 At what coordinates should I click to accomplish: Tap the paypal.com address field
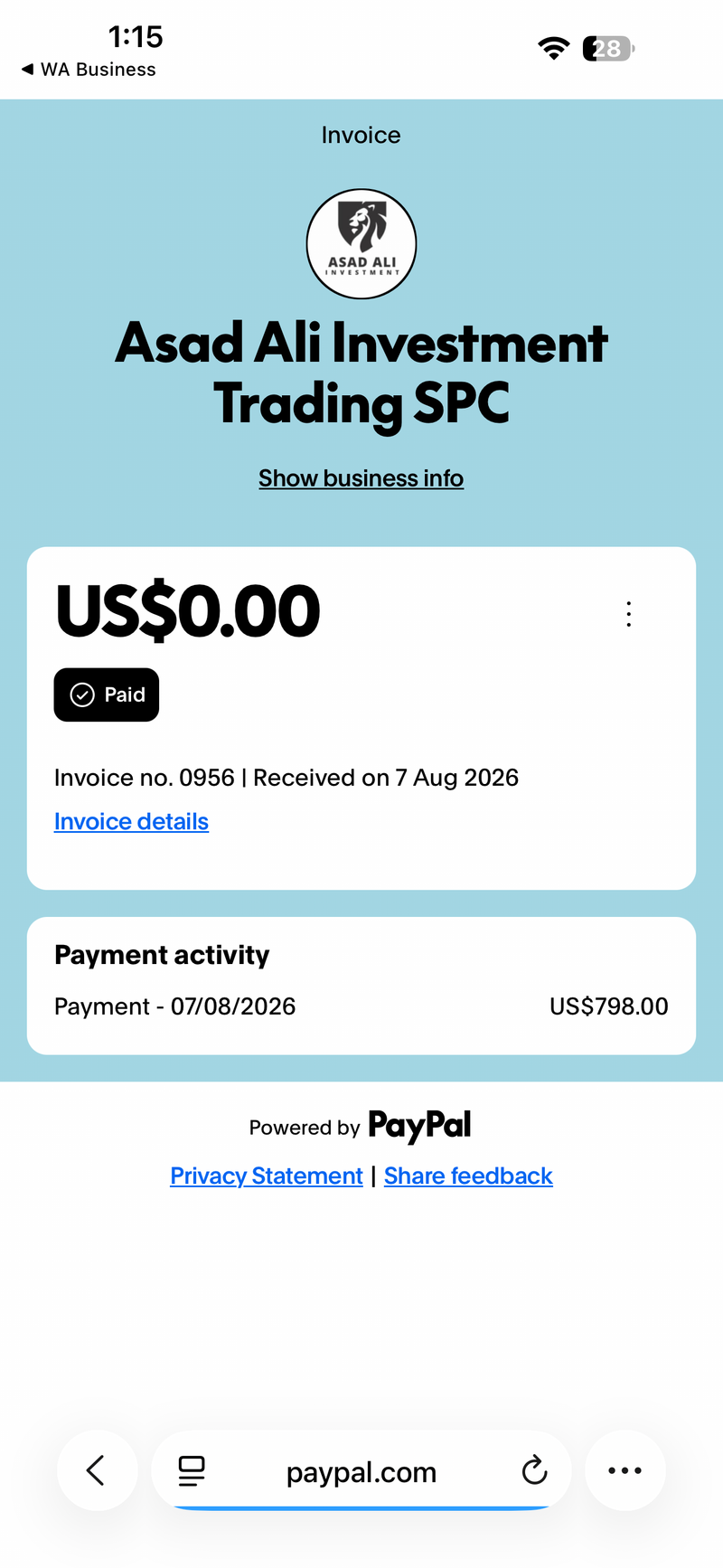[361, 1472]
